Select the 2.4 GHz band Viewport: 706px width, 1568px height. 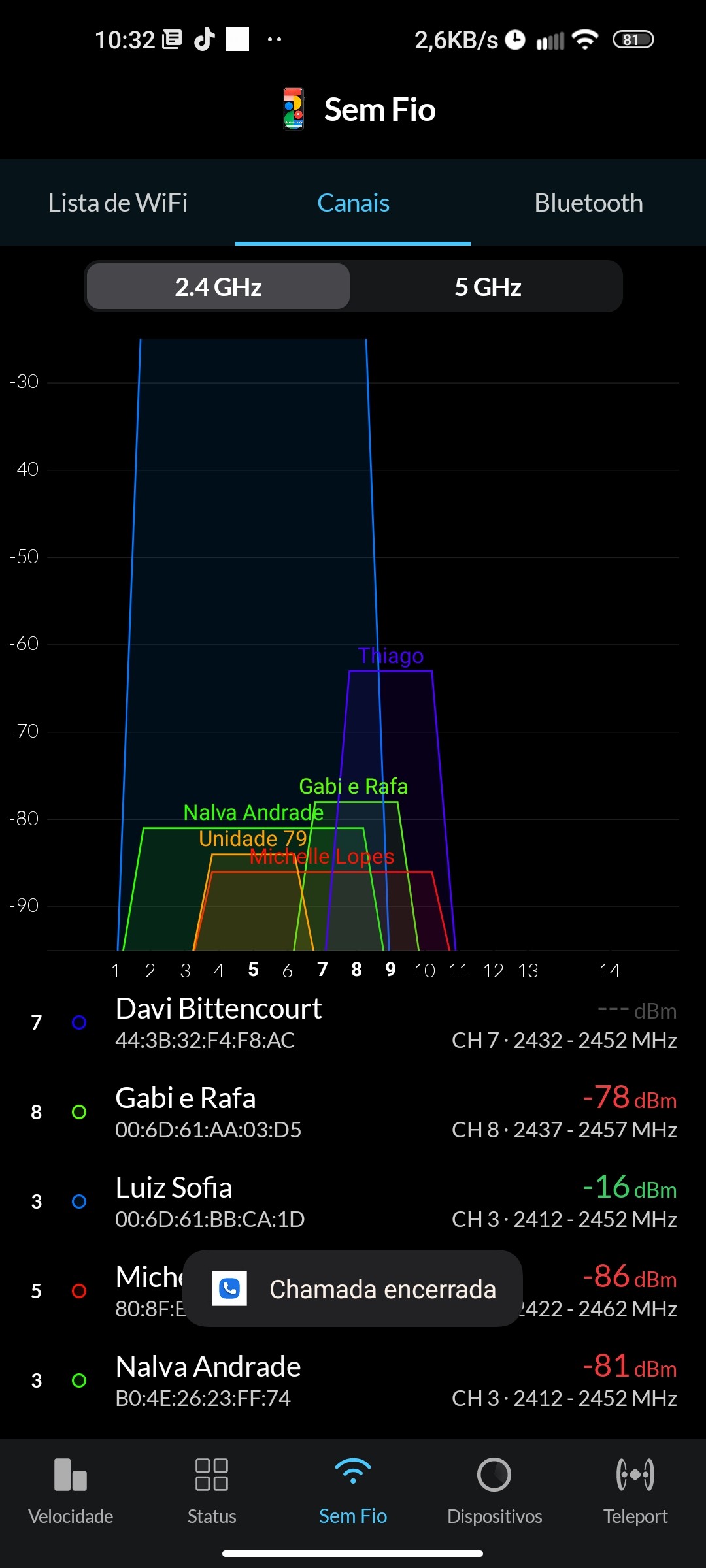pyautogui.click(x=218, y=287)
